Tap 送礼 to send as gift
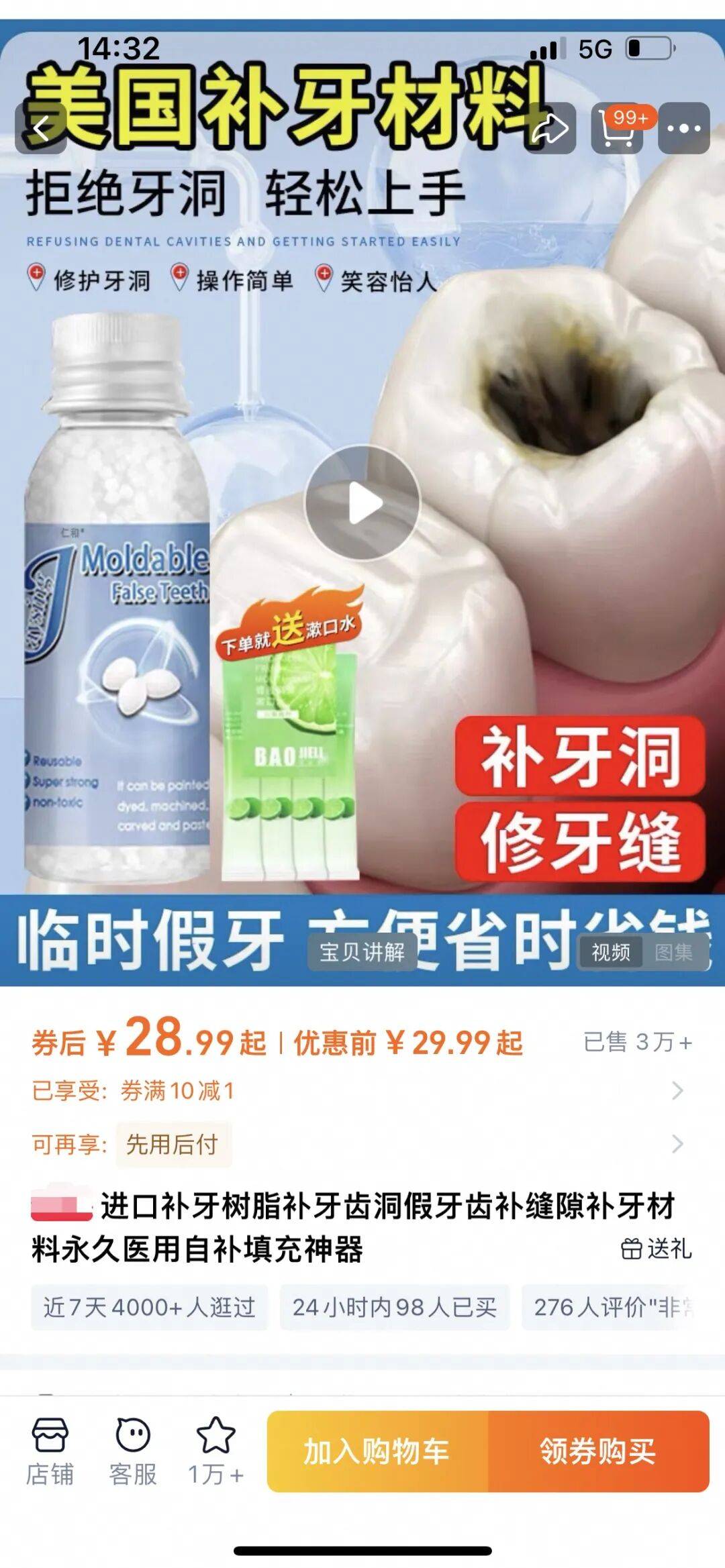This screenshot has width=725, height=1568. tap(656, 1249)
